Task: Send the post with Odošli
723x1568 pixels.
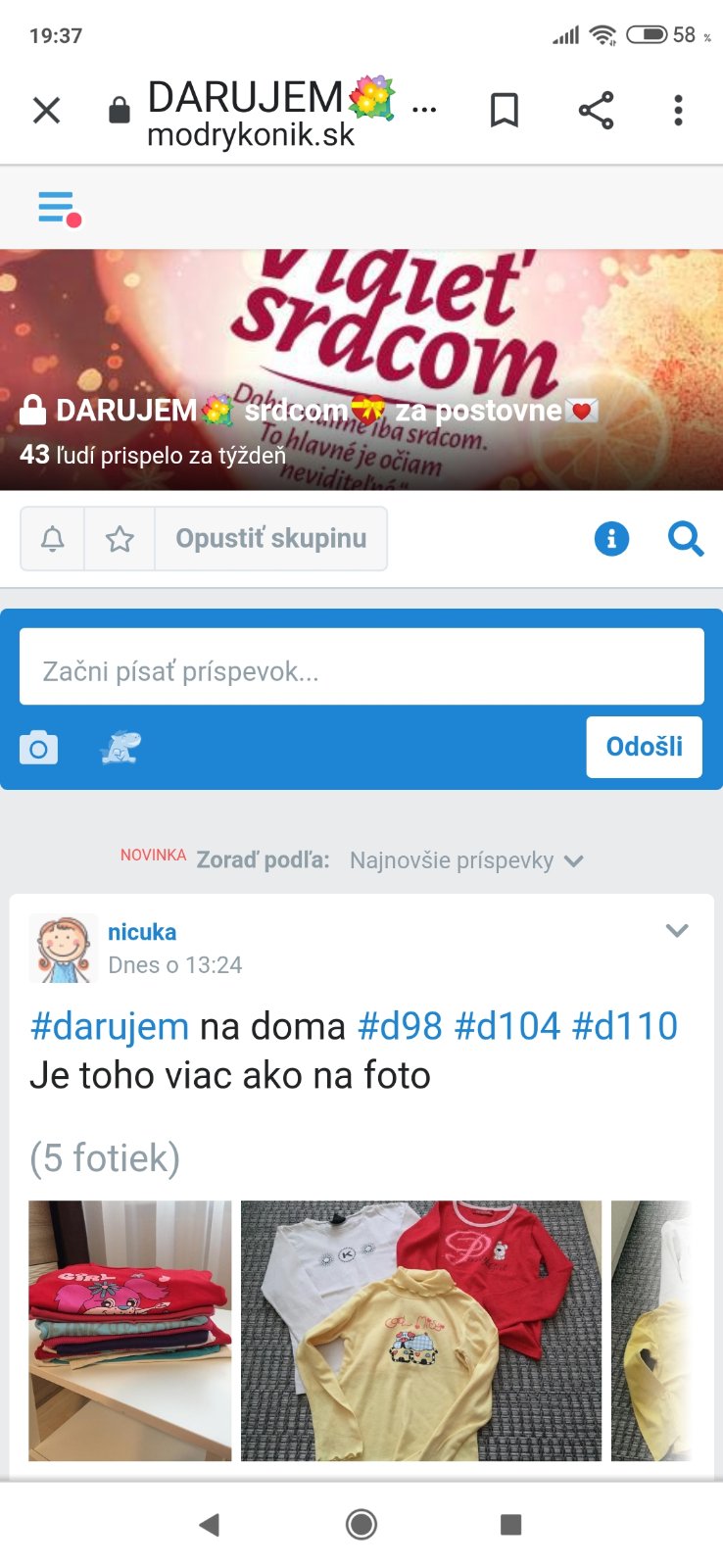Action: pos(644,747)
